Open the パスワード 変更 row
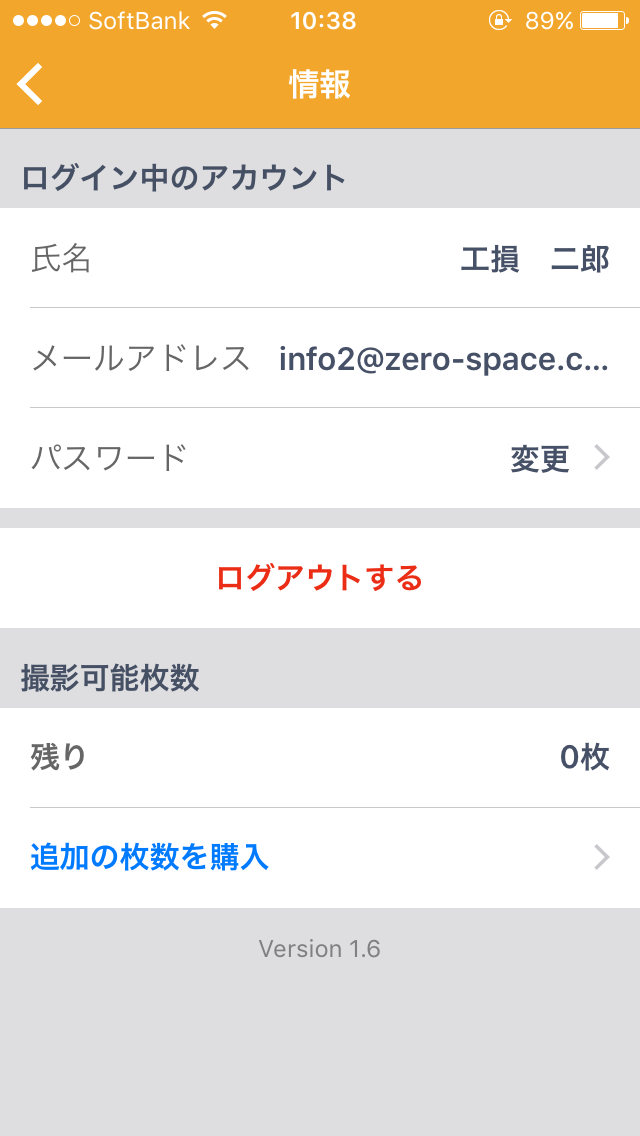The image size is (640, 1136). coord(320,458)
